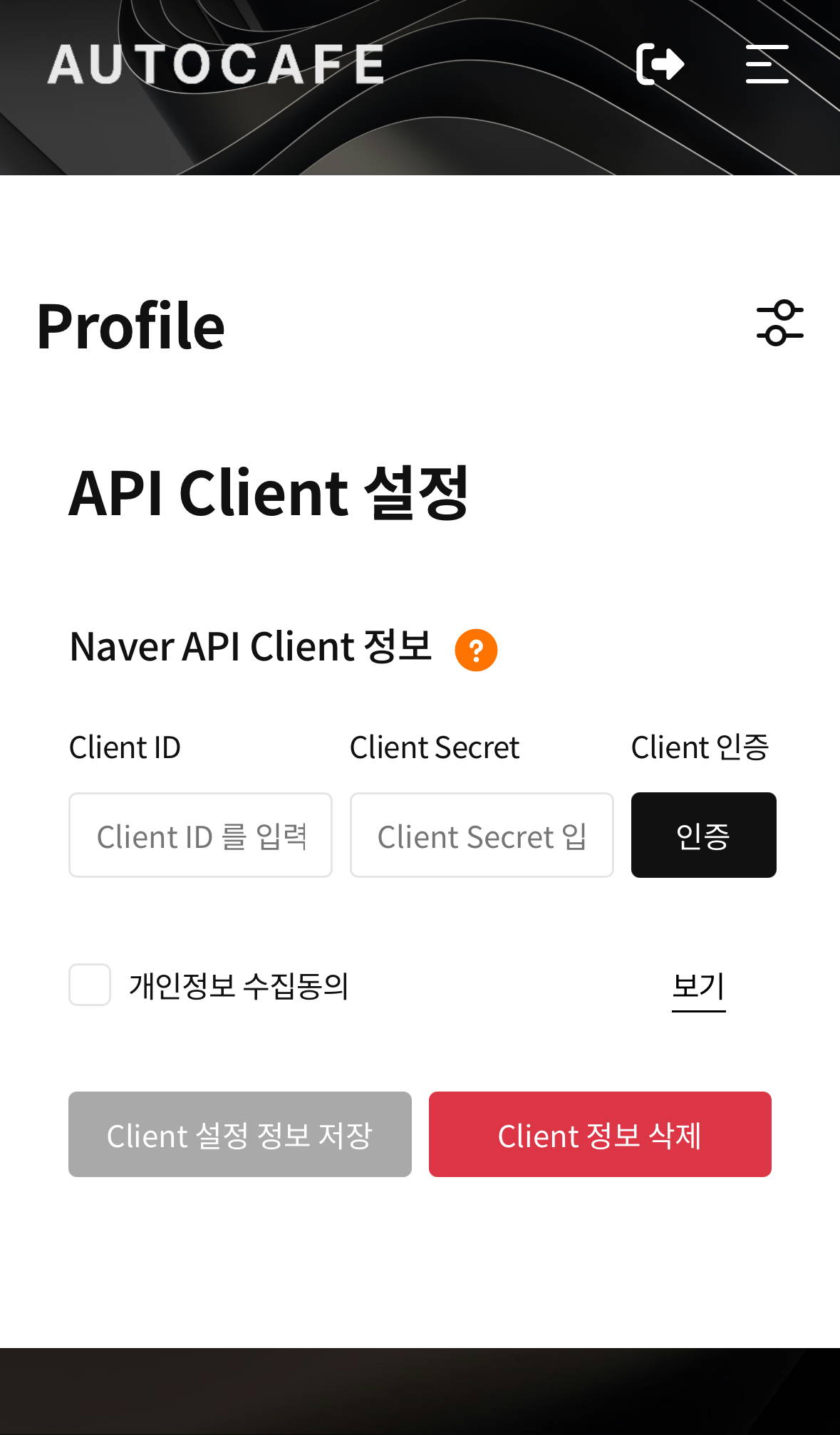
Task: Open the 보기 link
Action: coord(698,987)
